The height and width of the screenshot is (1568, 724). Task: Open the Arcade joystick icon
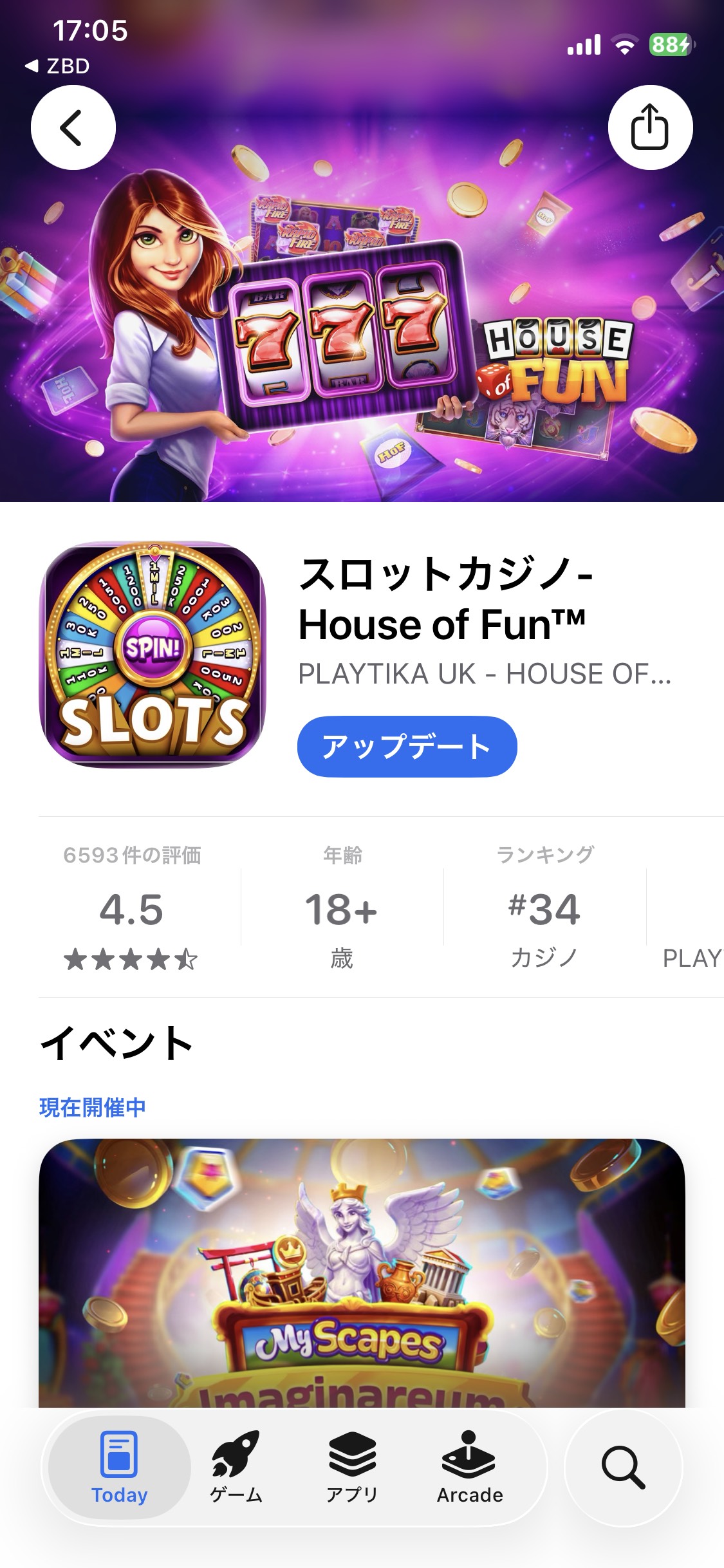point(469,1461)
